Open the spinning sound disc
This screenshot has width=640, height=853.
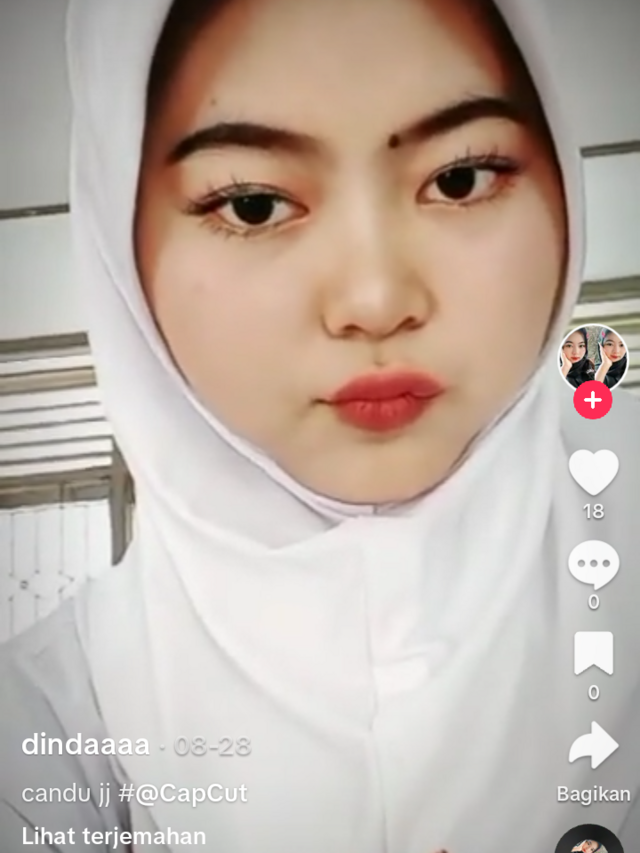[x=589, y=842]
